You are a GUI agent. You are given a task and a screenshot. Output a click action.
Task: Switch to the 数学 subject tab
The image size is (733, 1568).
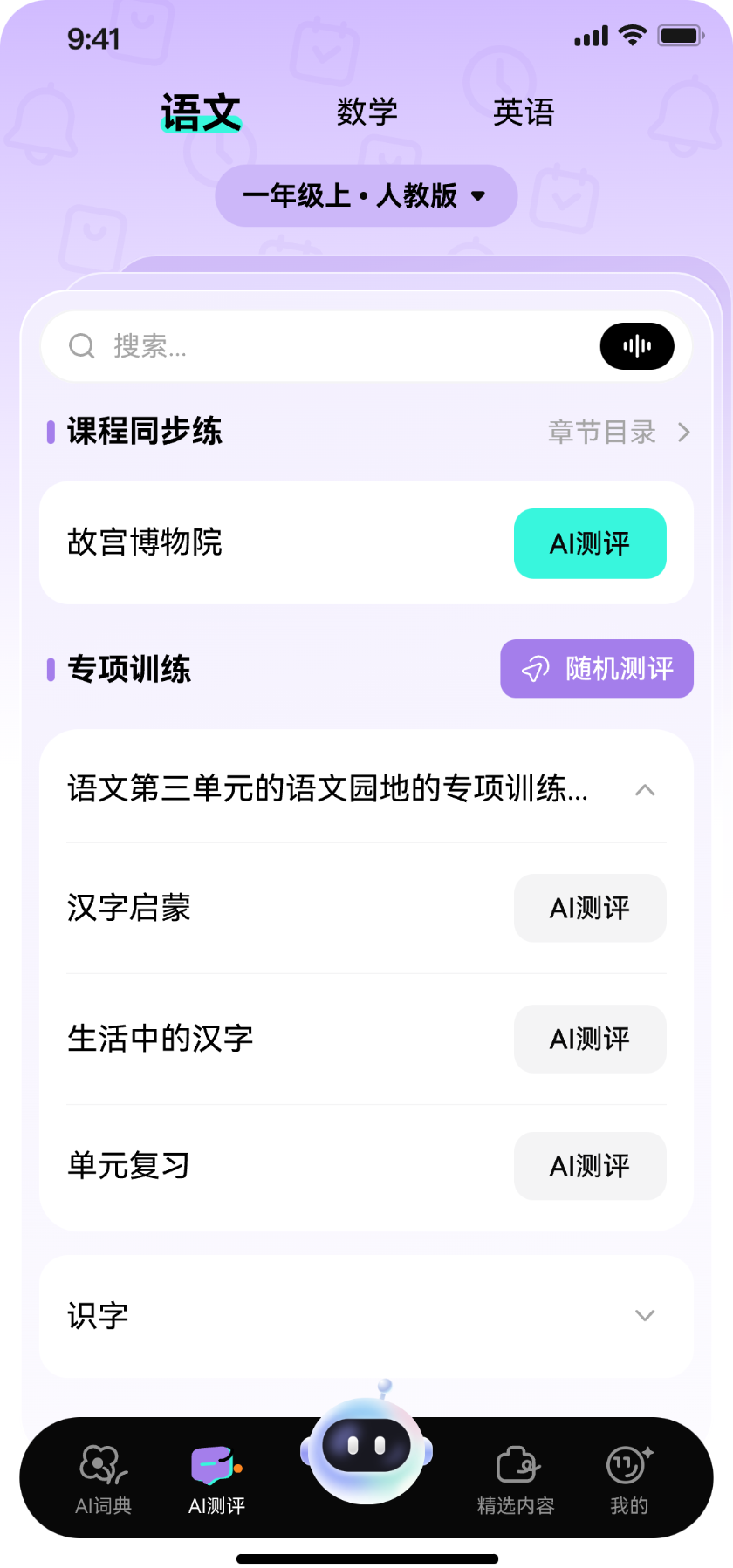click(x=366, y=112)
